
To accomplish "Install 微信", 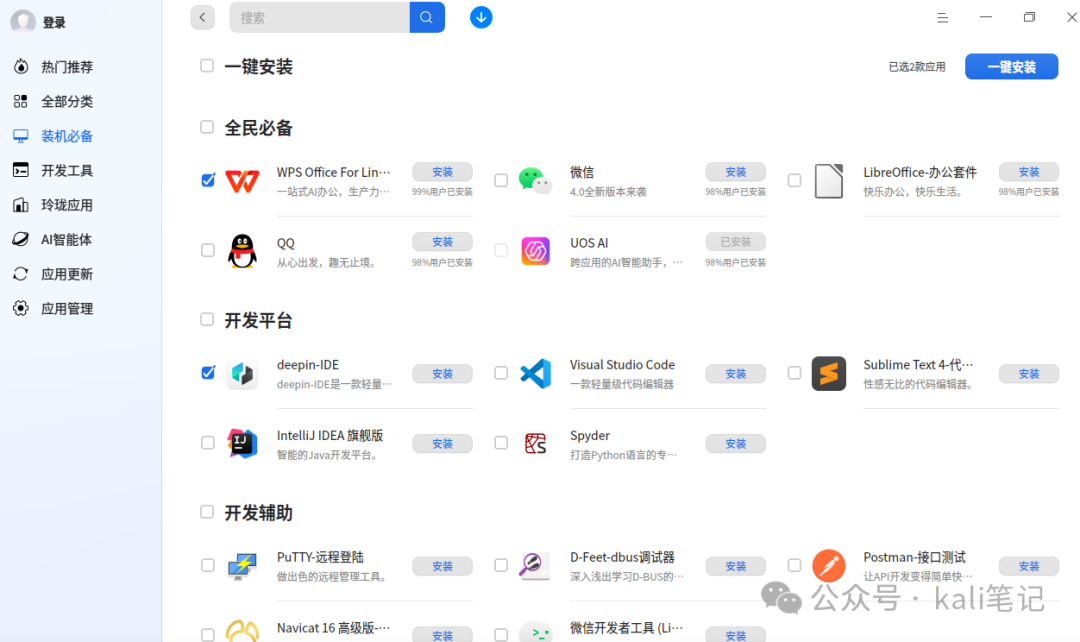I will [735, 172].
